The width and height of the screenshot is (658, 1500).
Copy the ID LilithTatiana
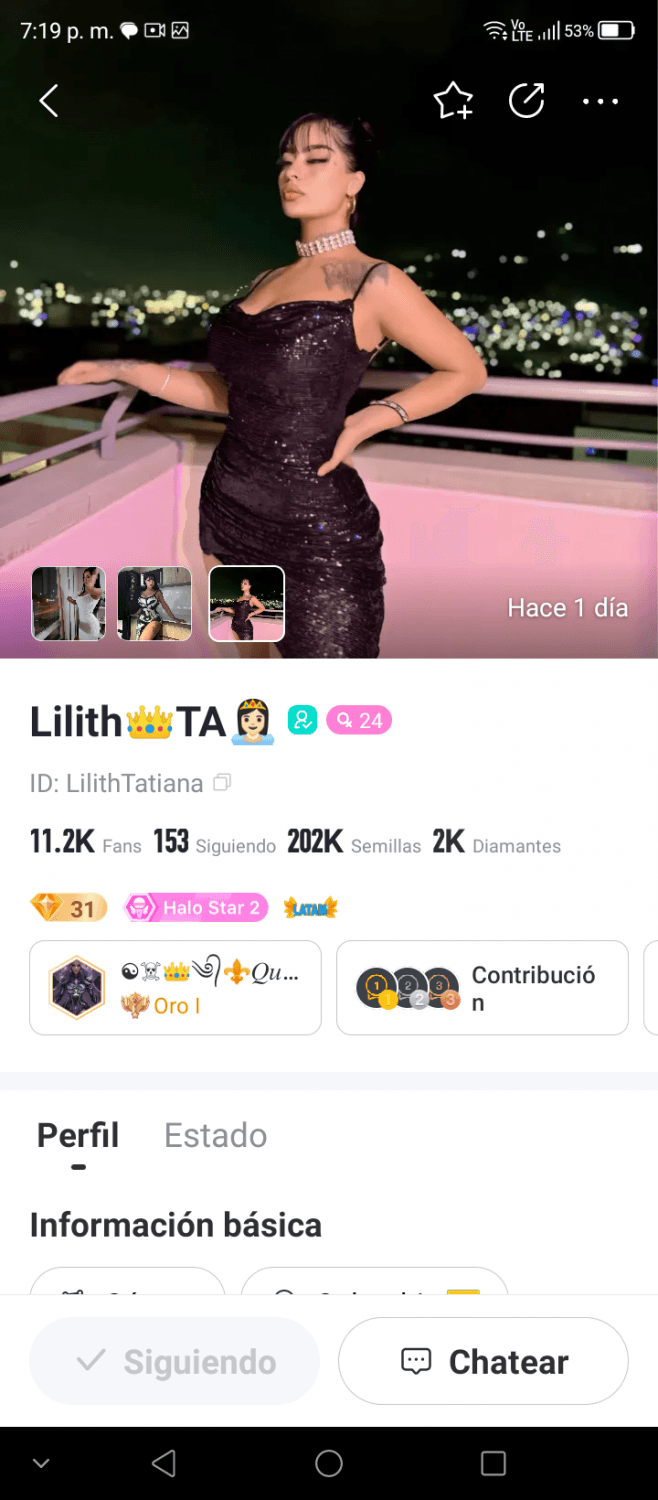(x=223, y=782)
